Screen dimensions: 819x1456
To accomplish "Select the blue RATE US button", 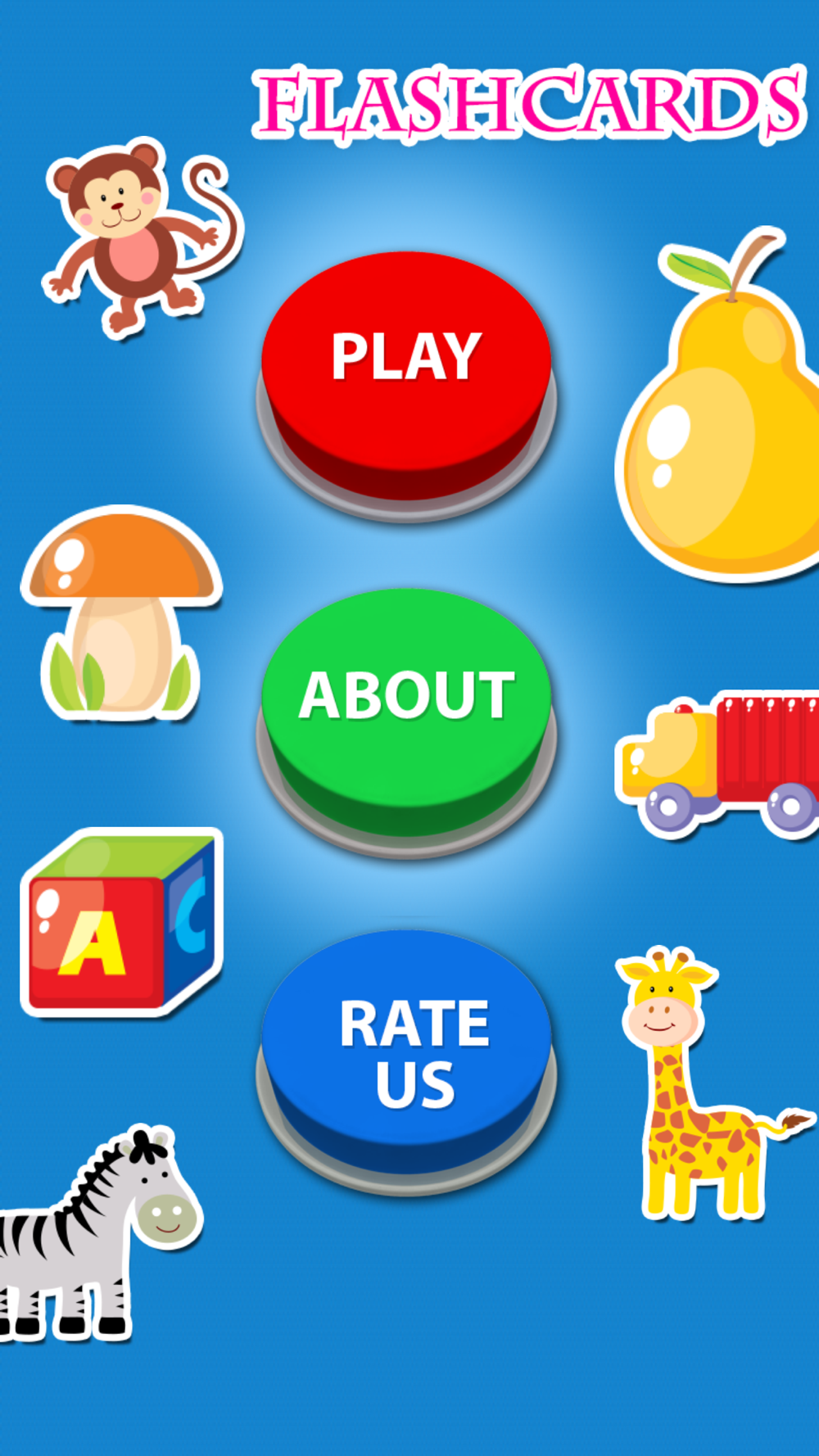I will tap(406, 1061).
